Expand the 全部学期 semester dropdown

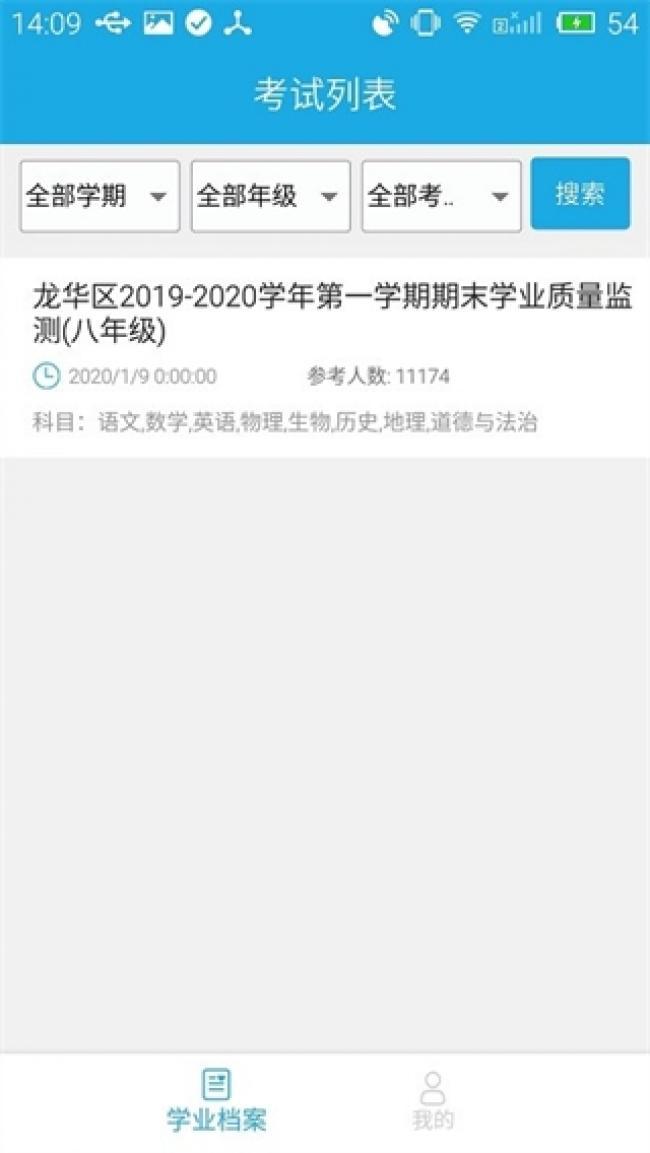click(100, 196)
